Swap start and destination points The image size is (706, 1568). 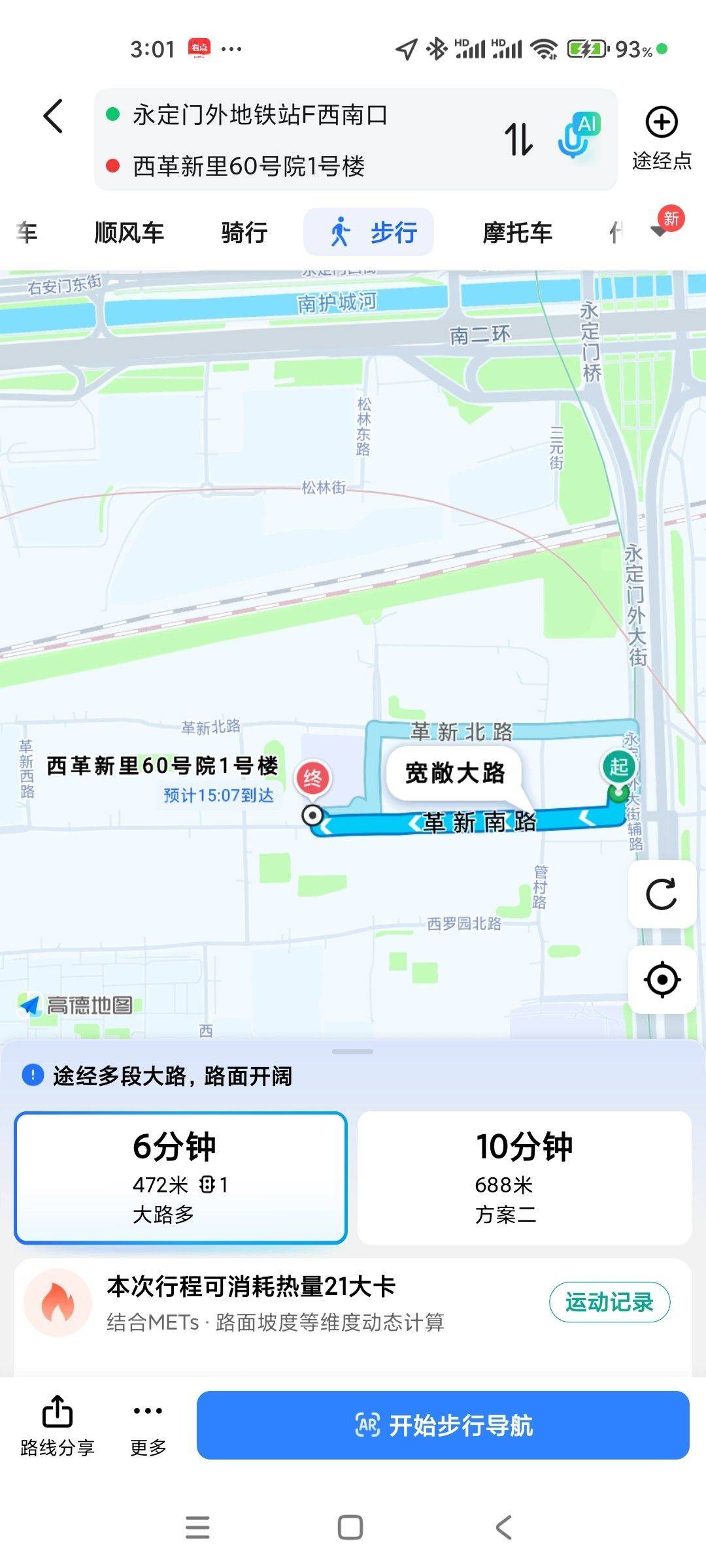tap(518, 139)
